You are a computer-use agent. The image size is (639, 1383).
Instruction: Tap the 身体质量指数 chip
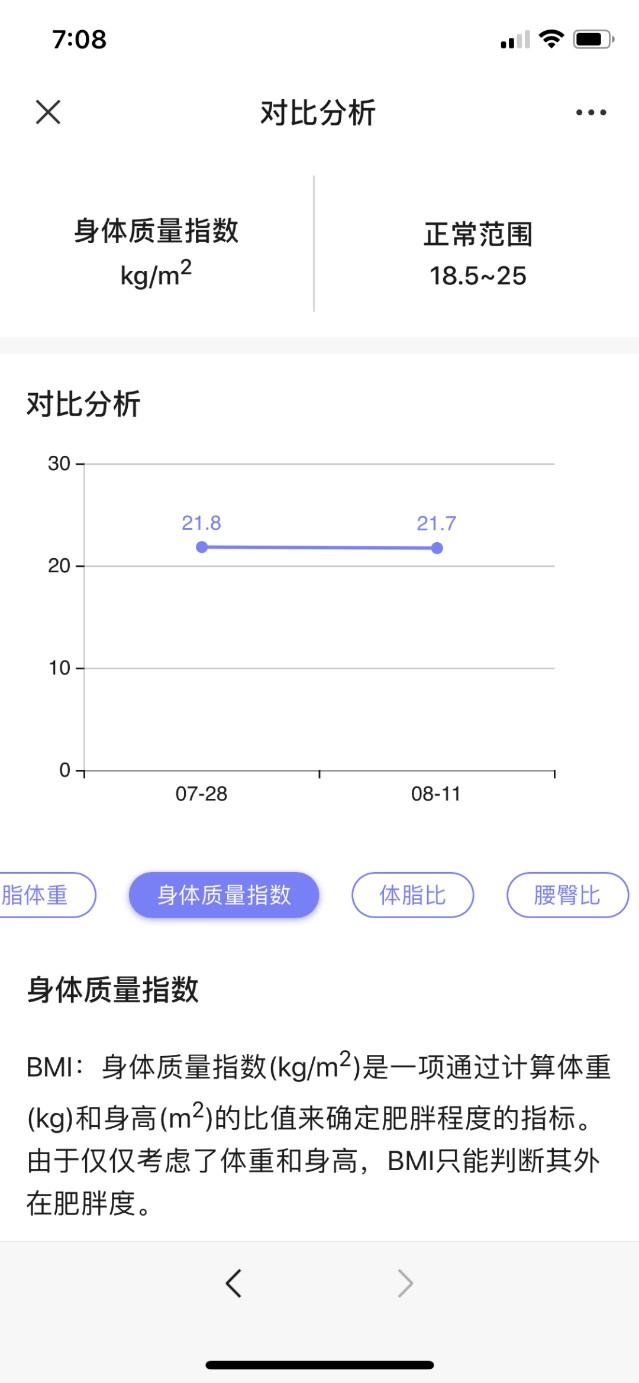pos(224,895)
